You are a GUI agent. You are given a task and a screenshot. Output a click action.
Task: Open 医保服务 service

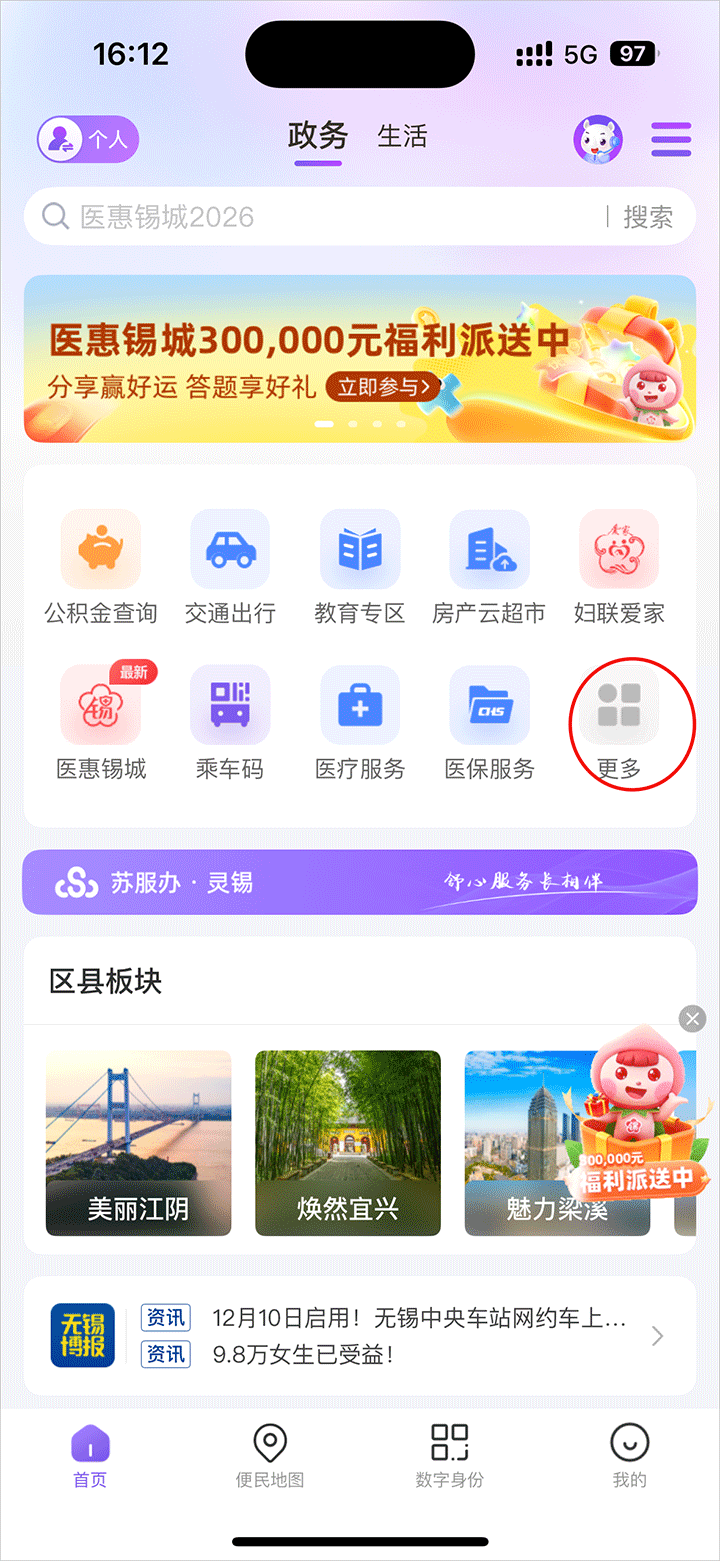[x=489, y=722]
